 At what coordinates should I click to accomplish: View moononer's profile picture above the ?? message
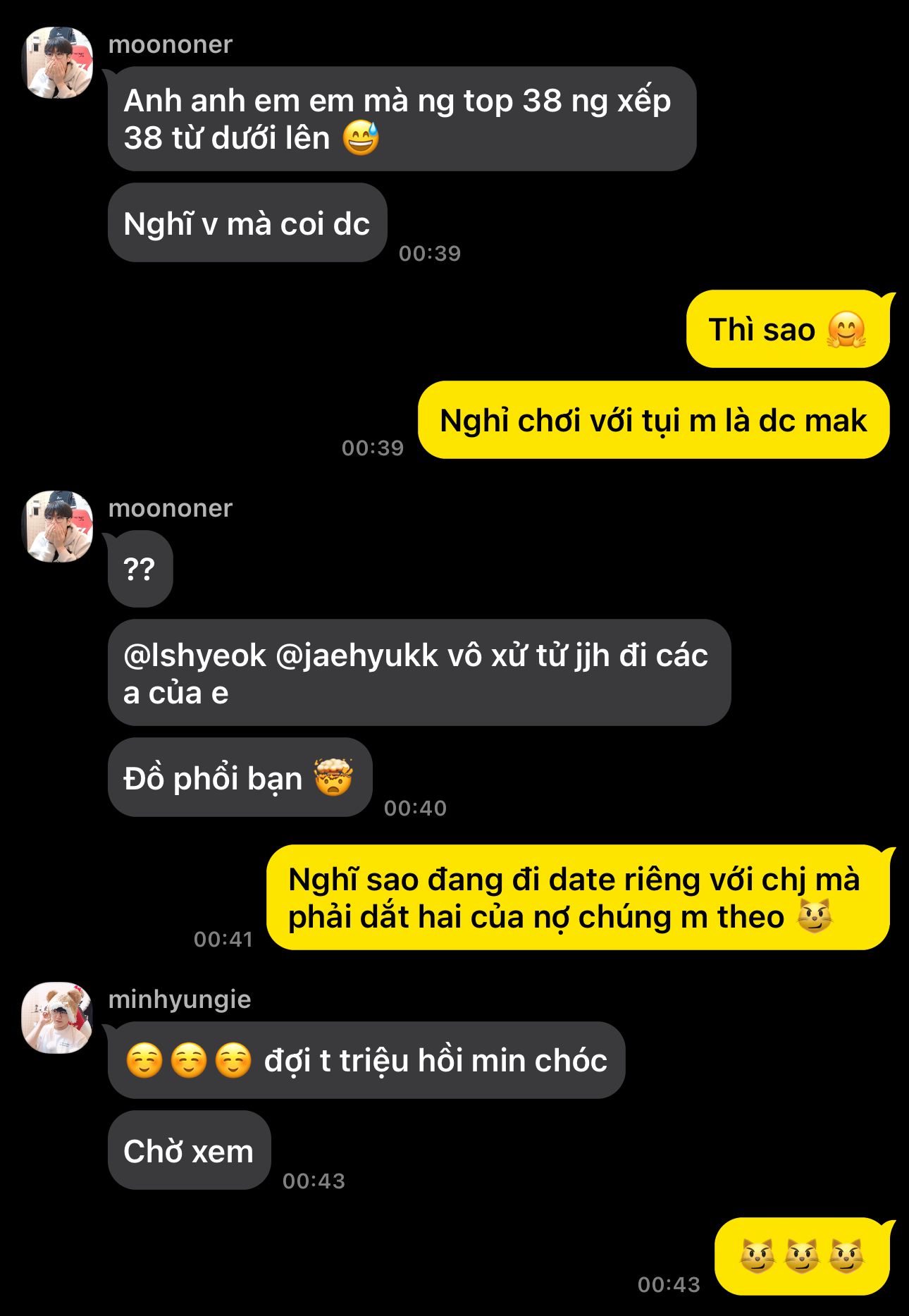(x=58, y=527)
